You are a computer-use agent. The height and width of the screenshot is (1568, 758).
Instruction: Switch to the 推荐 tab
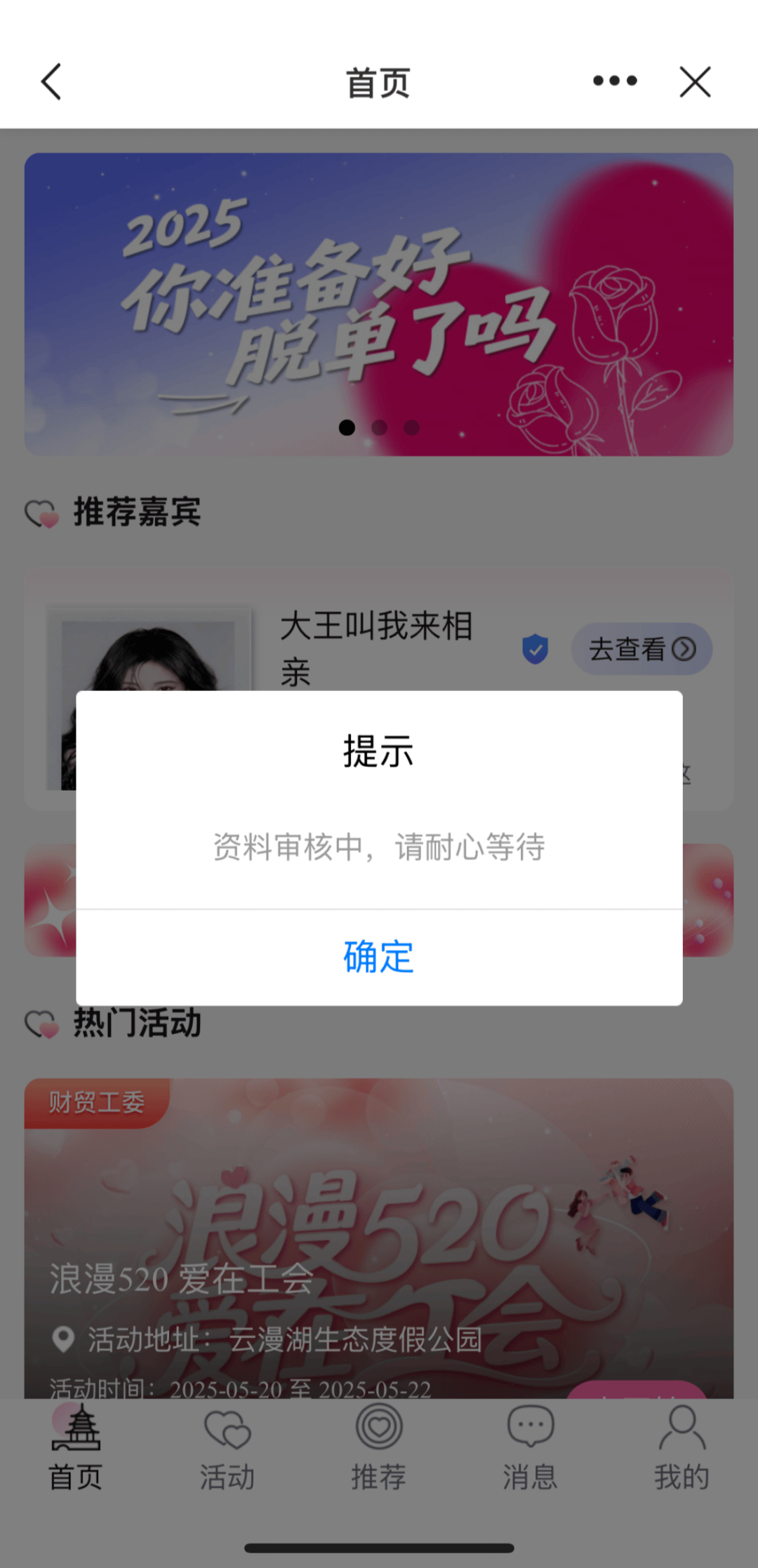pyautogui.click(x=378, y=1449)
